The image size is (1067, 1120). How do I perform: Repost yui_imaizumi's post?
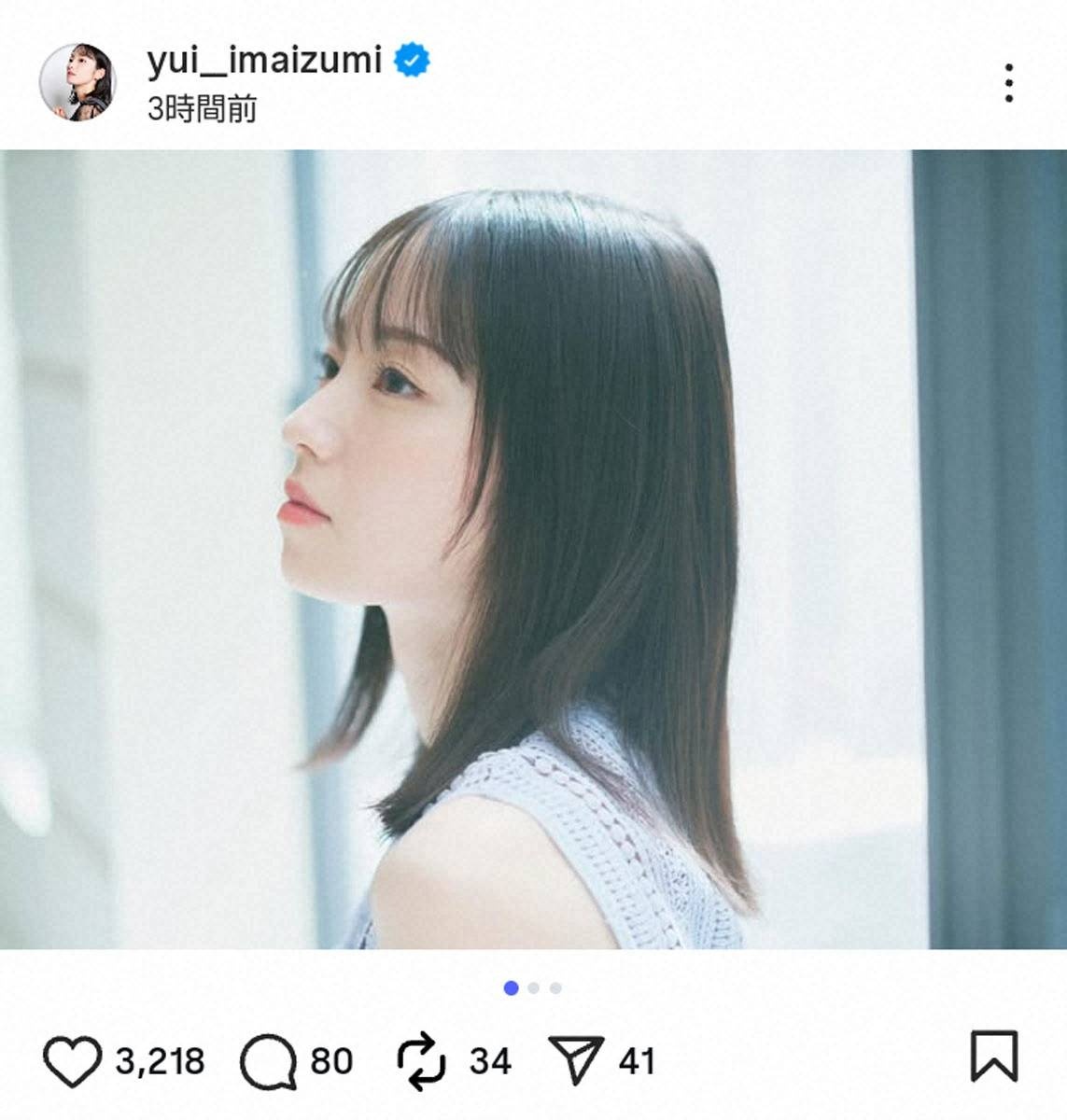click(420, 1061)
